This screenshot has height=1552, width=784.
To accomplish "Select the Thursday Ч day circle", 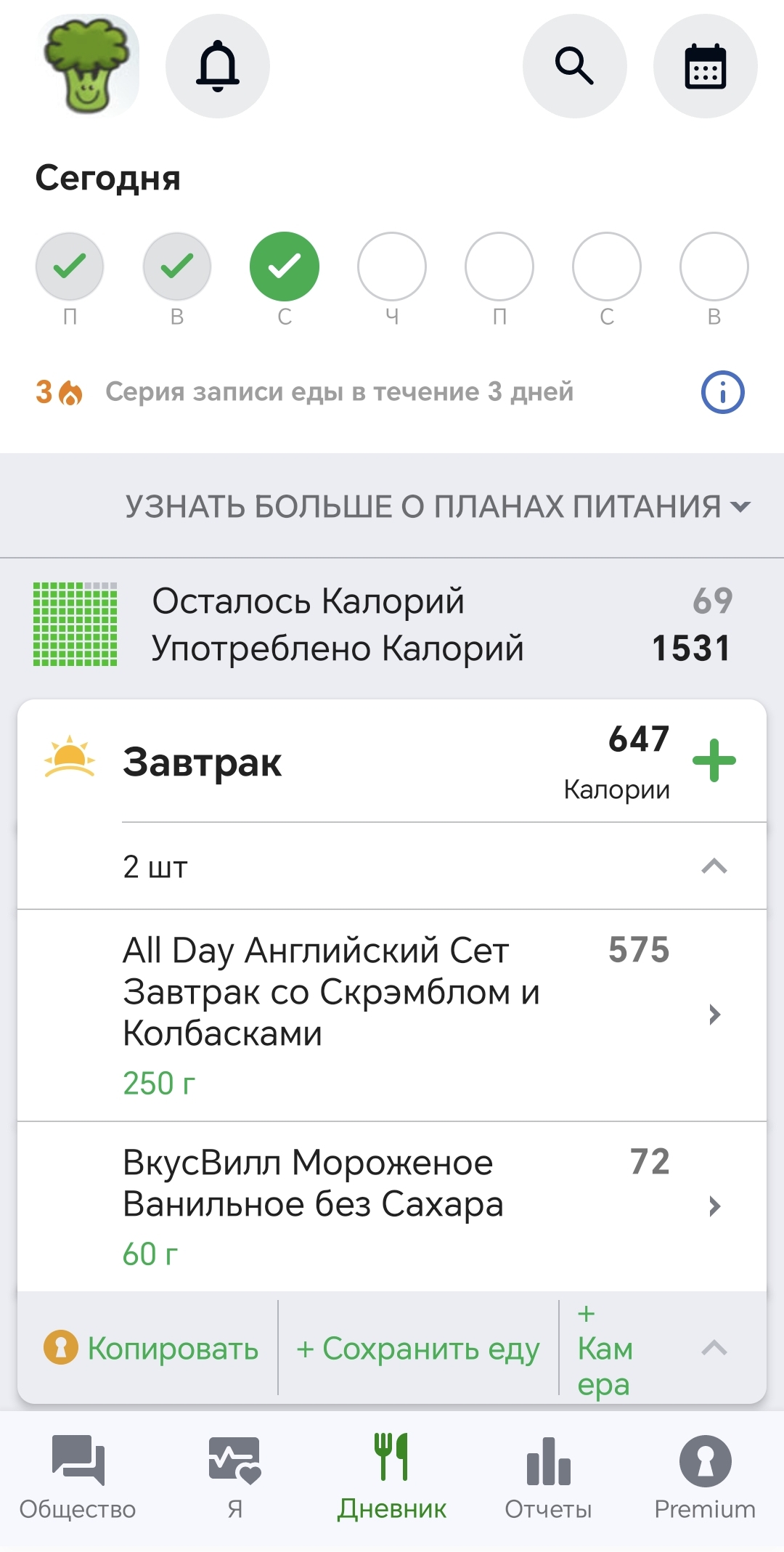I will [392, 267].
